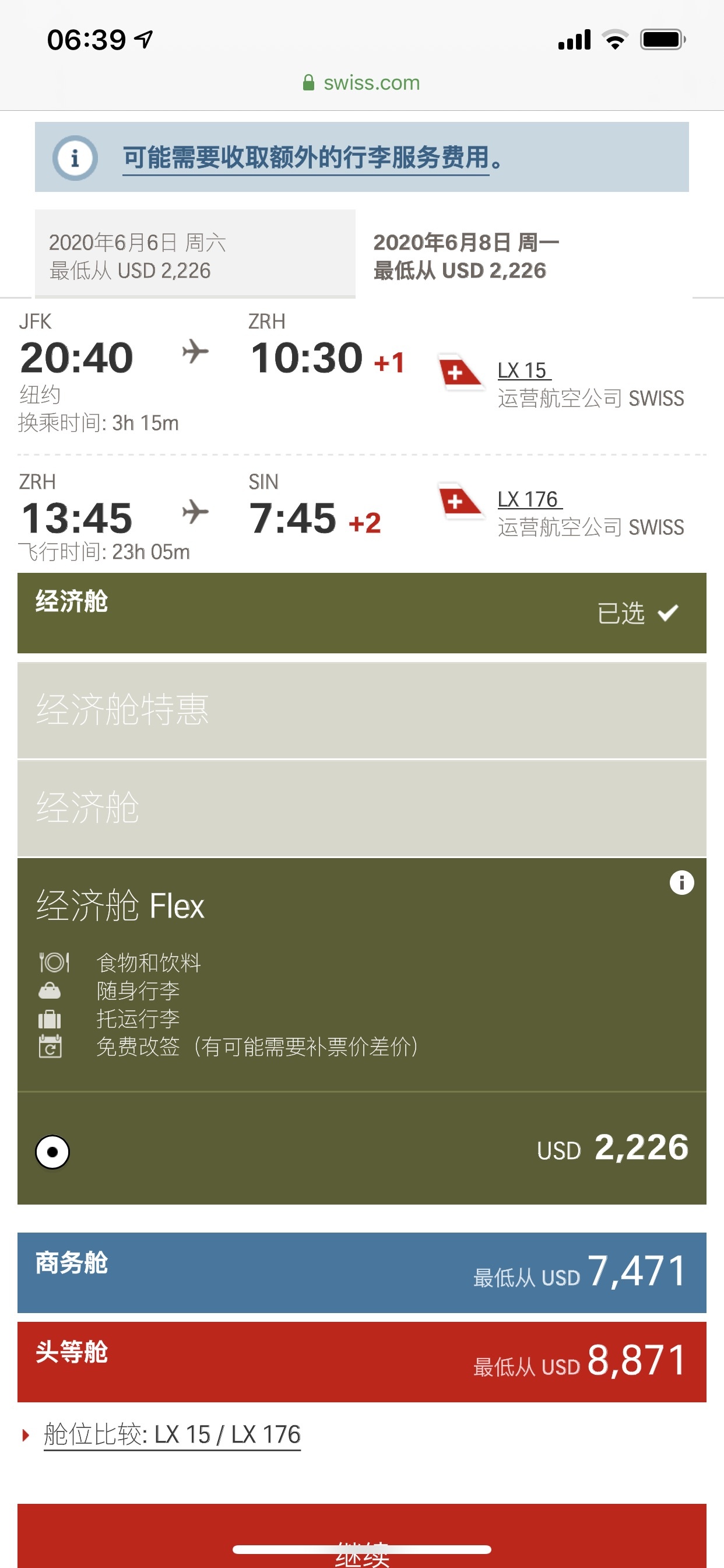The height and width of the screenshot is (1568, 724).
Task: Select the June 8, 2020 Monday date tab
Action: (x=523, y=256)
